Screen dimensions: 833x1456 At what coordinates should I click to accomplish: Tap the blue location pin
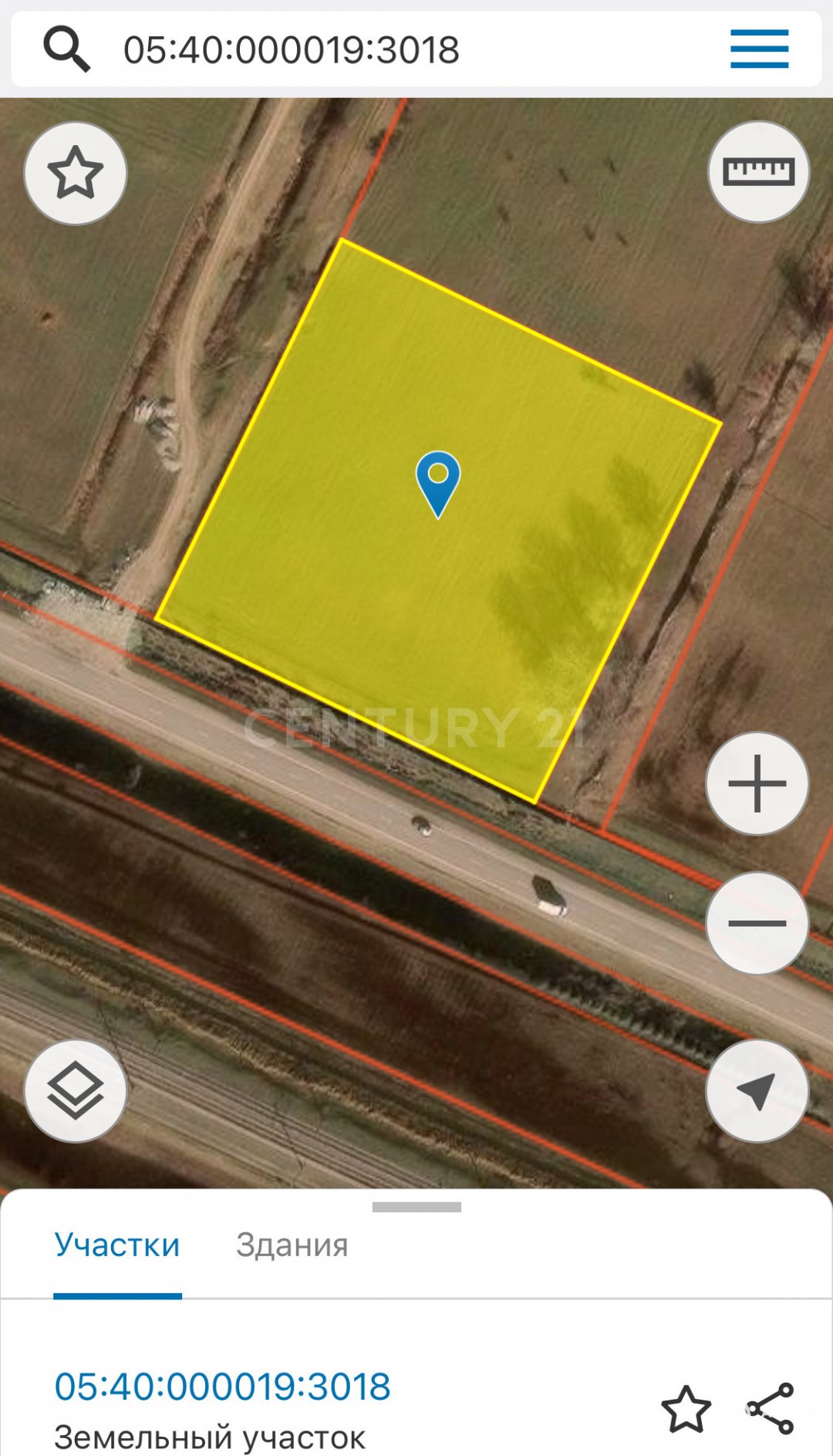438,485
